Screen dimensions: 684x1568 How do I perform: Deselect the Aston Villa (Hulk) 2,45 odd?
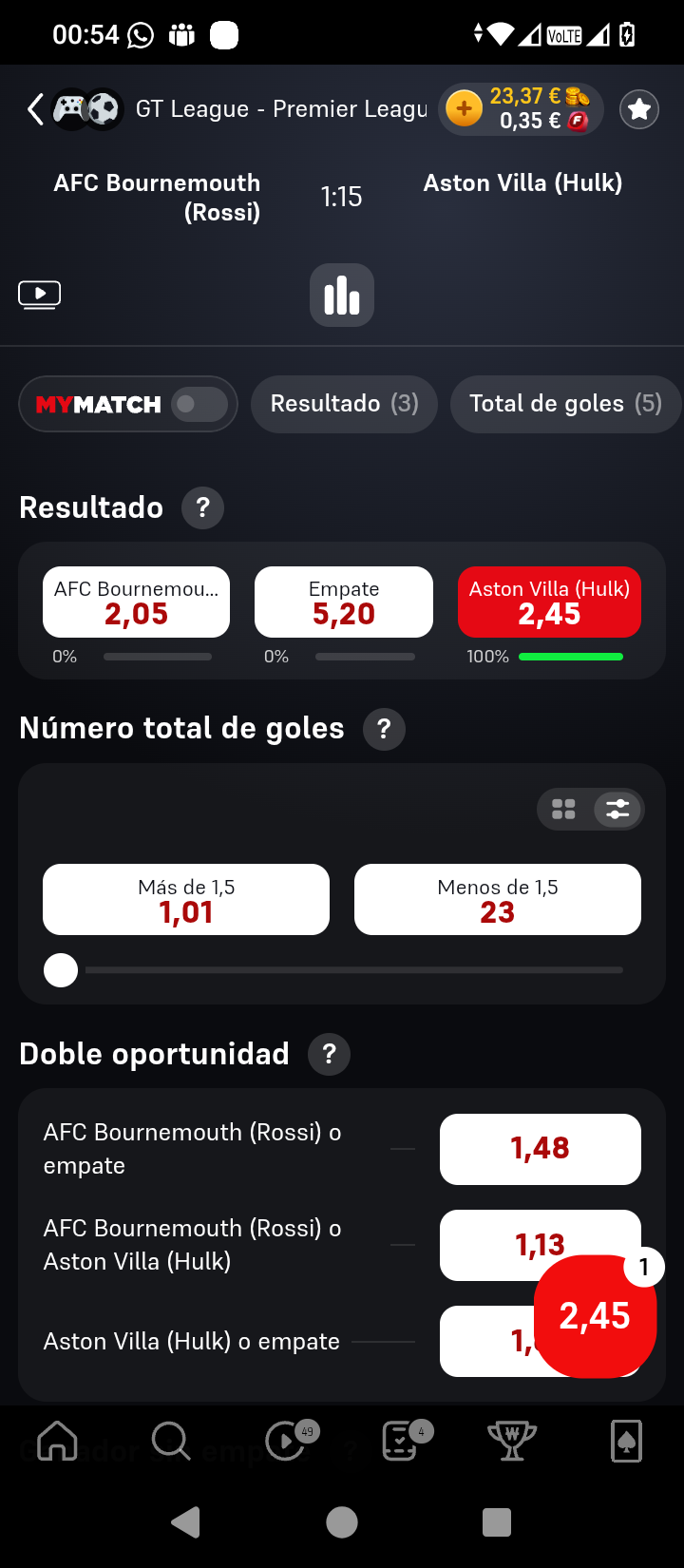tap(549, 602)
